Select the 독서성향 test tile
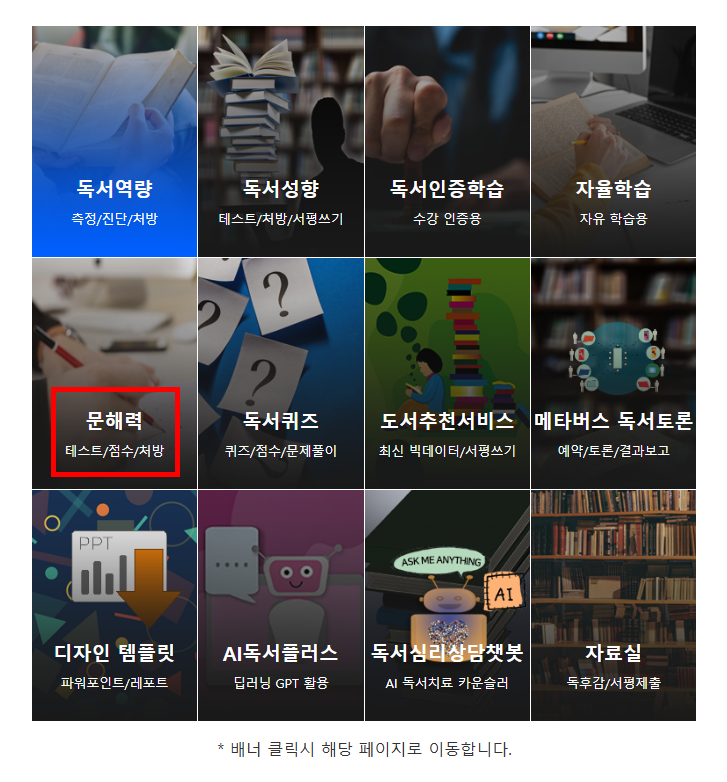Image resolution: width=727 pixels, height=782 pixels. click(x=281, y=142)
